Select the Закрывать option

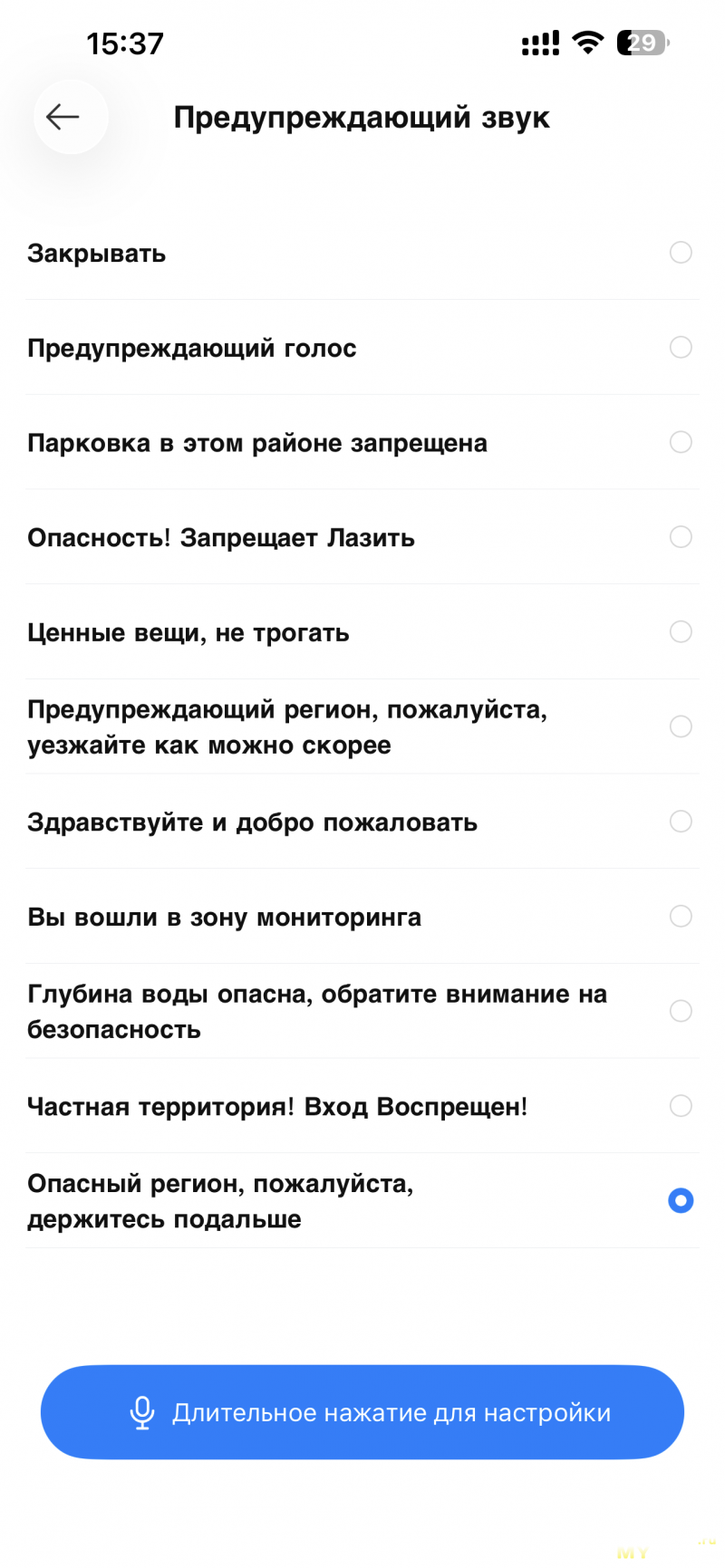[x=362, y=253]
